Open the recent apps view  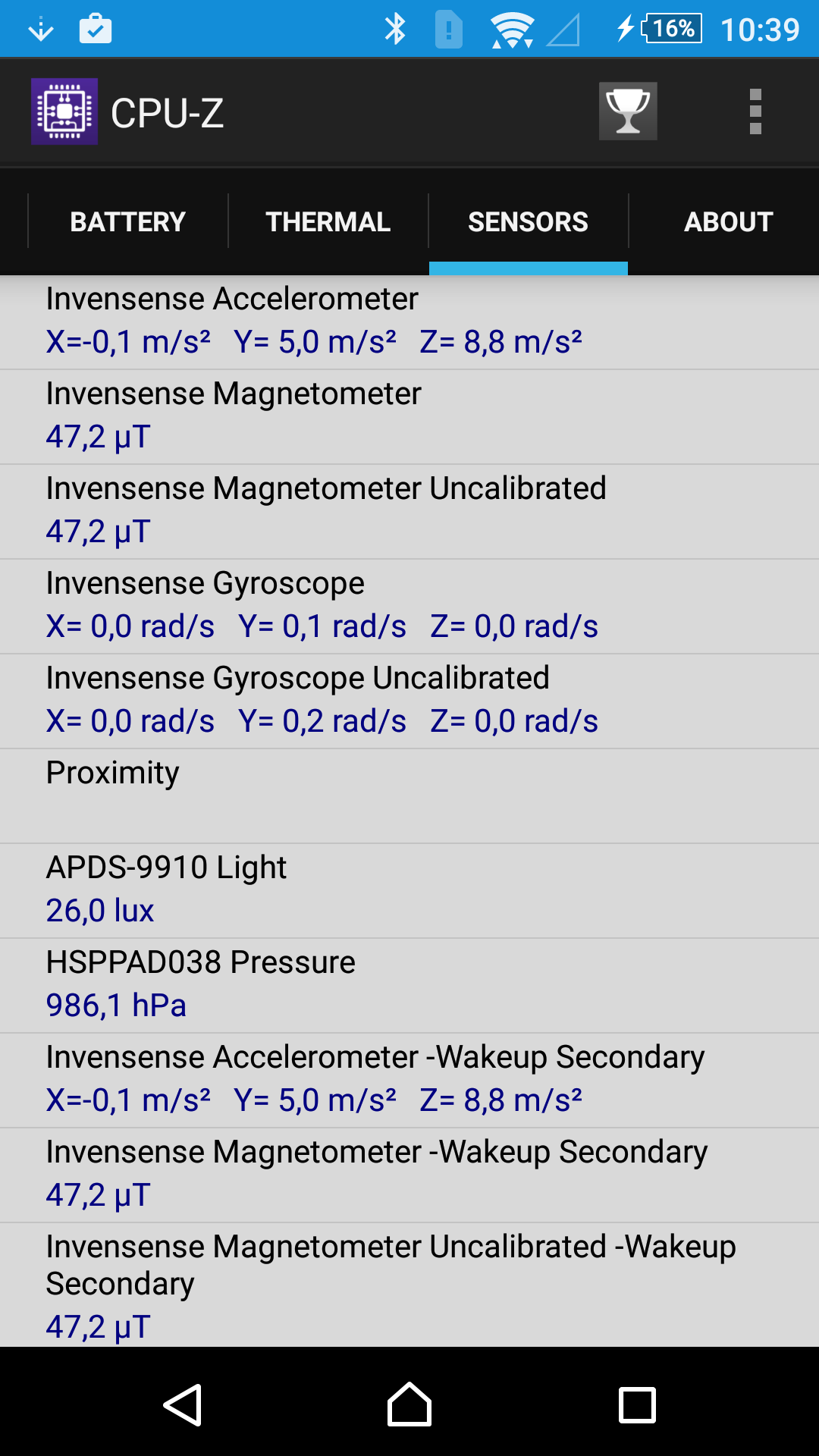[637, 1405]
